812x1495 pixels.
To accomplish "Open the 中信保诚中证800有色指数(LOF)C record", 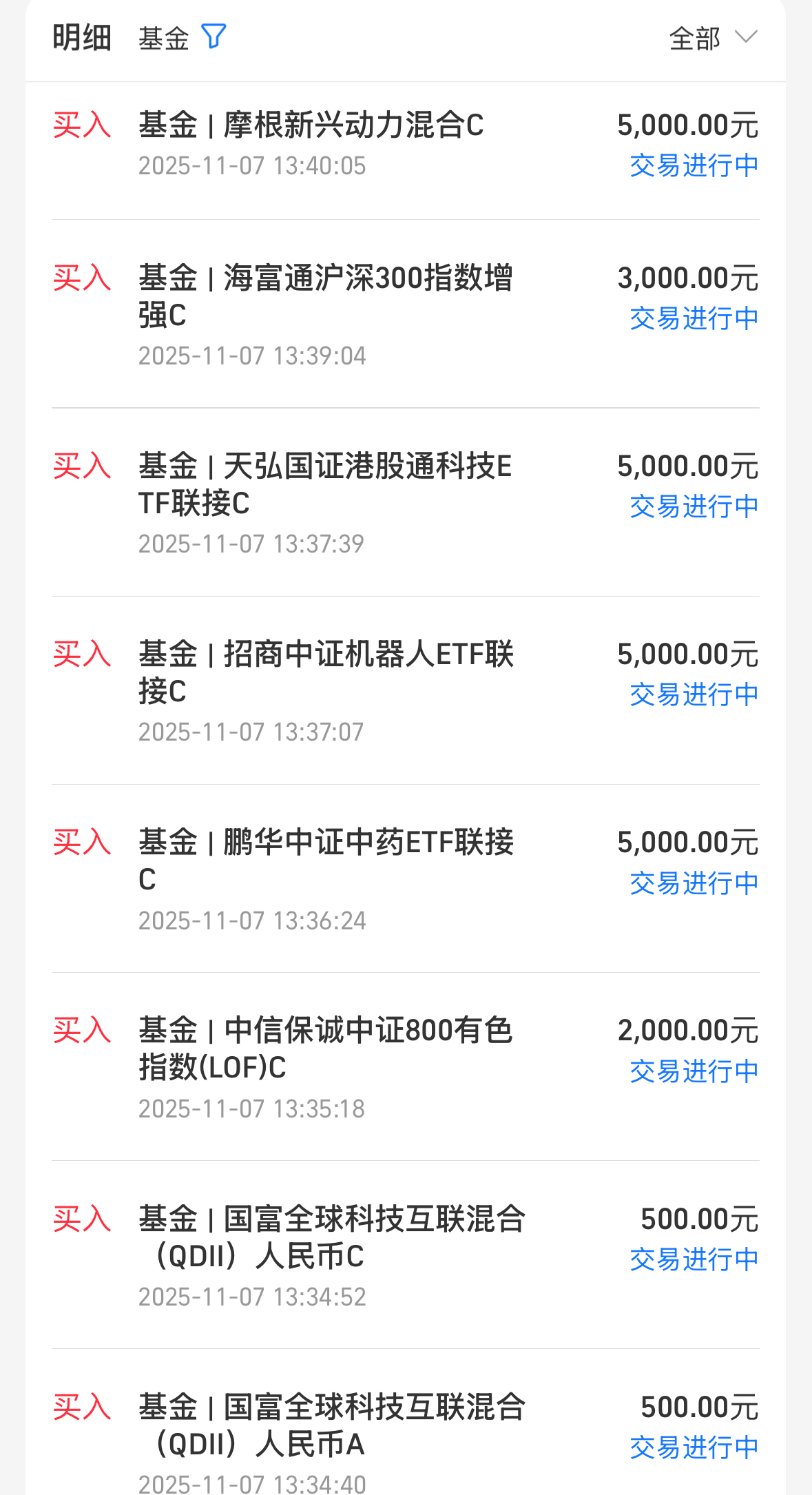I will pos(406,1066).
